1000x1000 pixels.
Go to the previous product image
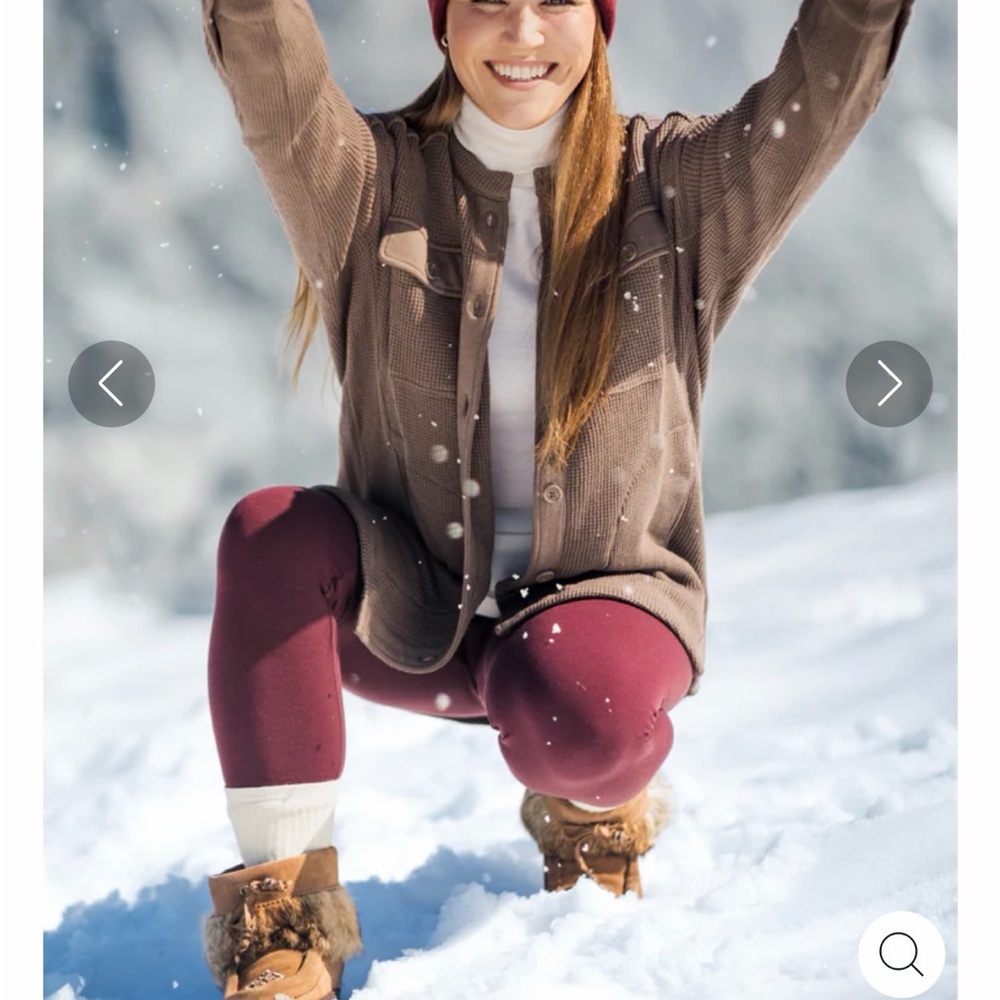(x=111, y=384)
